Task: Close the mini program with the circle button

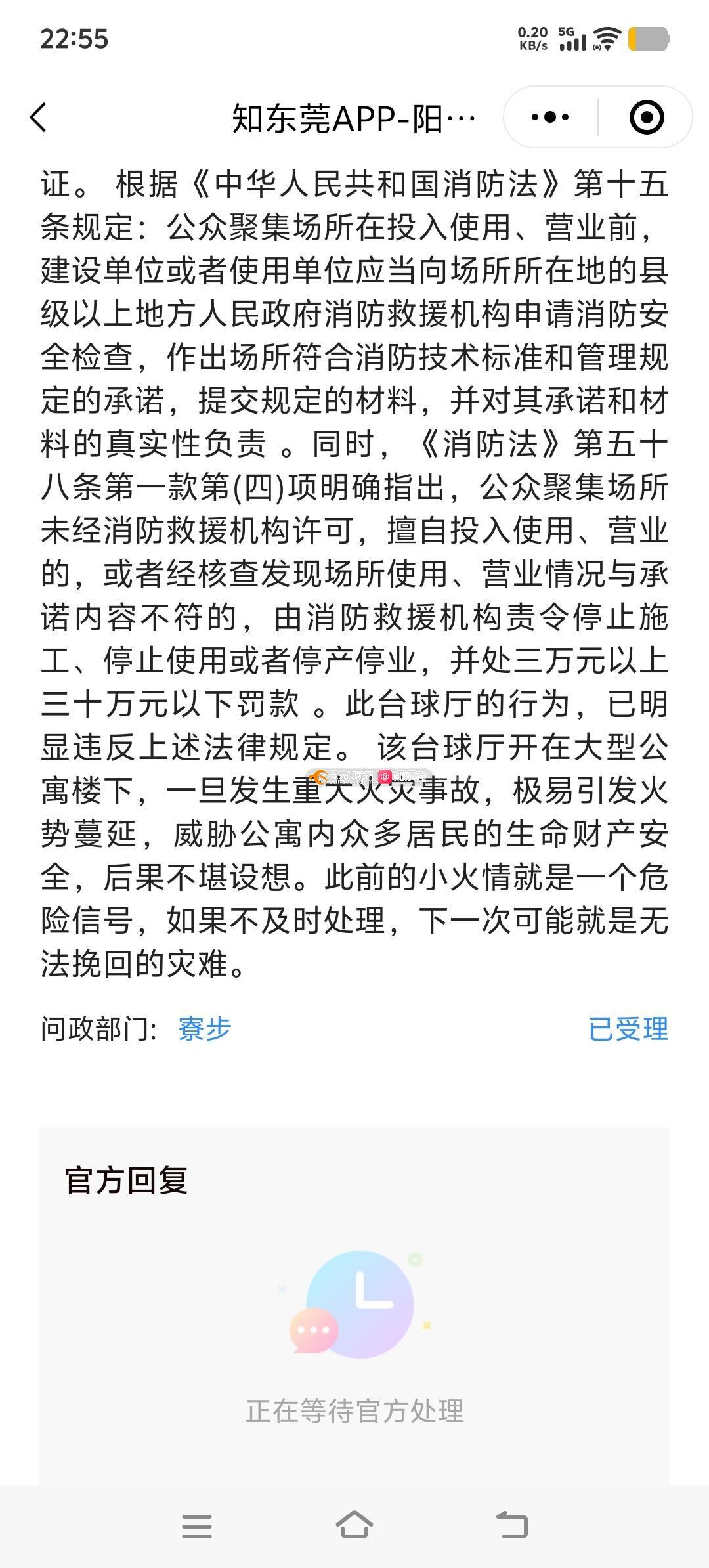Action: tap(646, 118)
